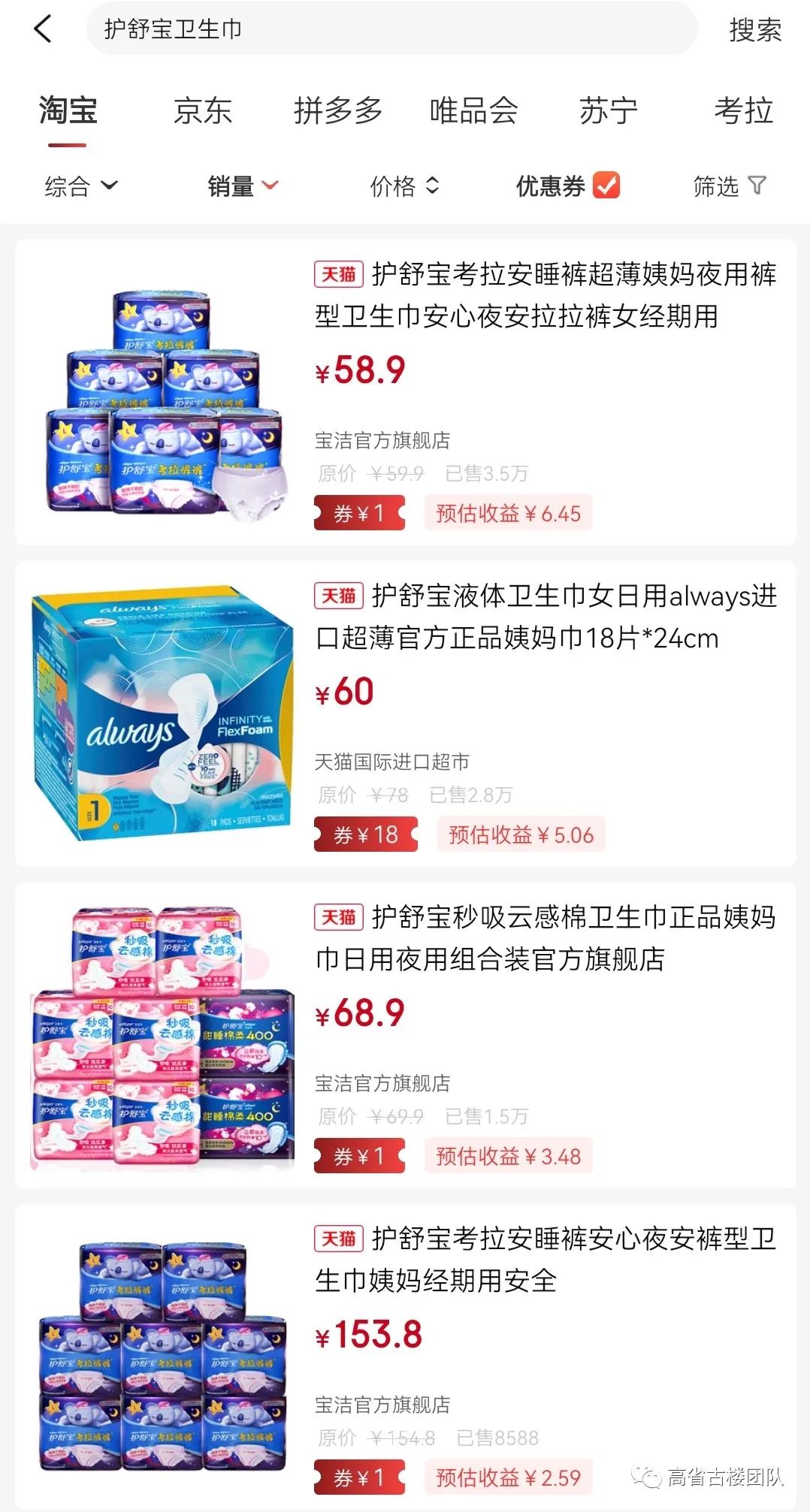Open the always 液体卫生巾 ¥60 product
The image size is (810, 1512).
(x=545, y=617)
